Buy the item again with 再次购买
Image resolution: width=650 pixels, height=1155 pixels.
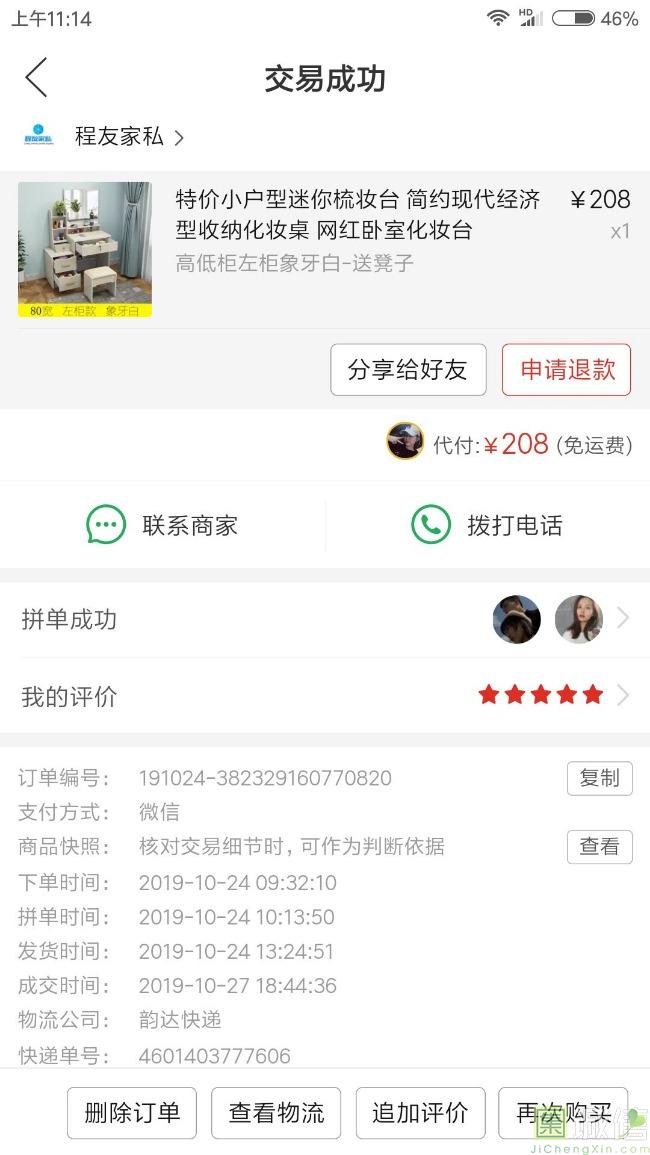click(x=563, y=1113)
